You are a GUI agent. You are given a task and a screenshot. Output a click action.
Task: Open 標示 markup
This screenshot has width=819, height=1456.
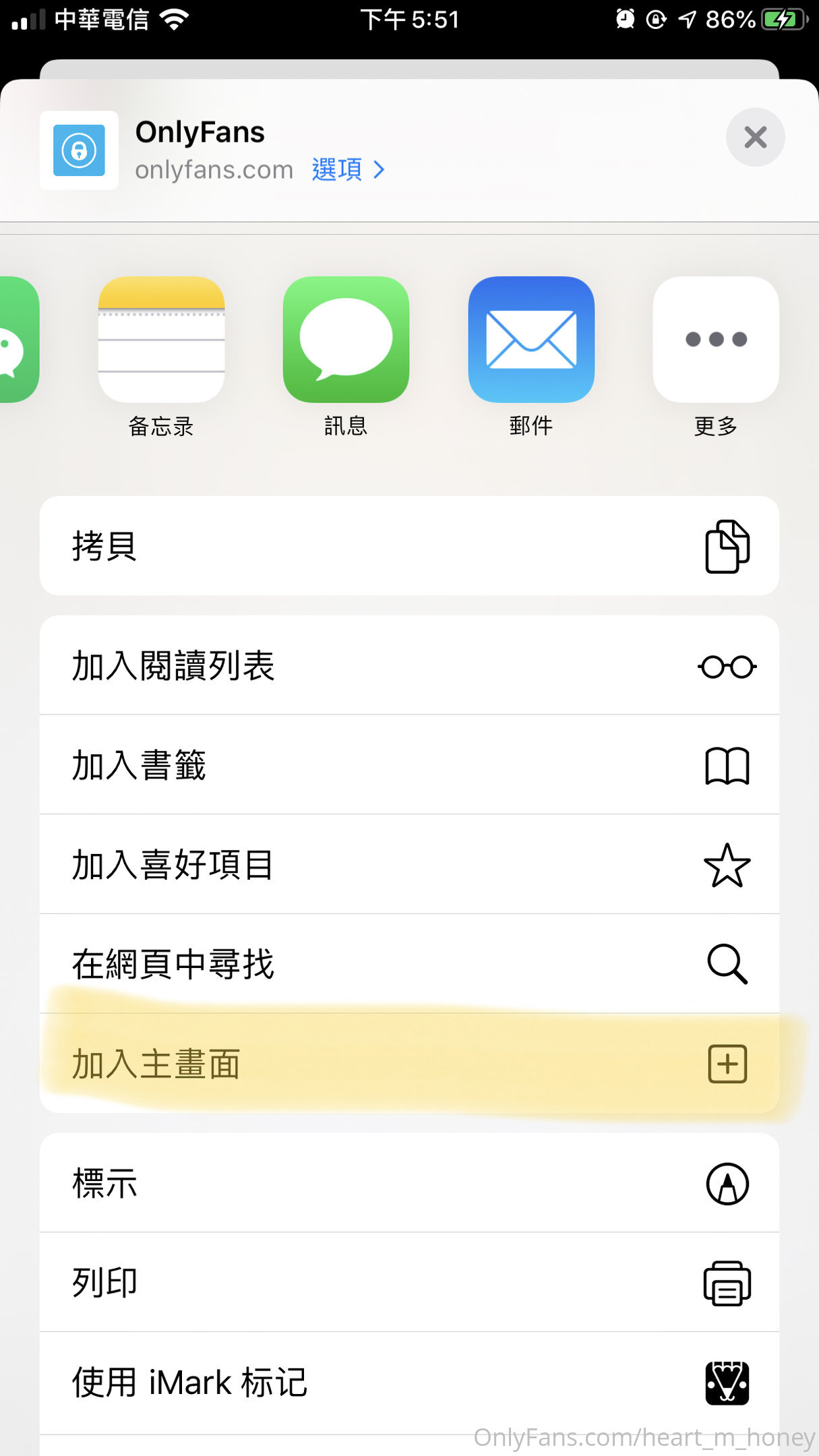point(409,1183)
